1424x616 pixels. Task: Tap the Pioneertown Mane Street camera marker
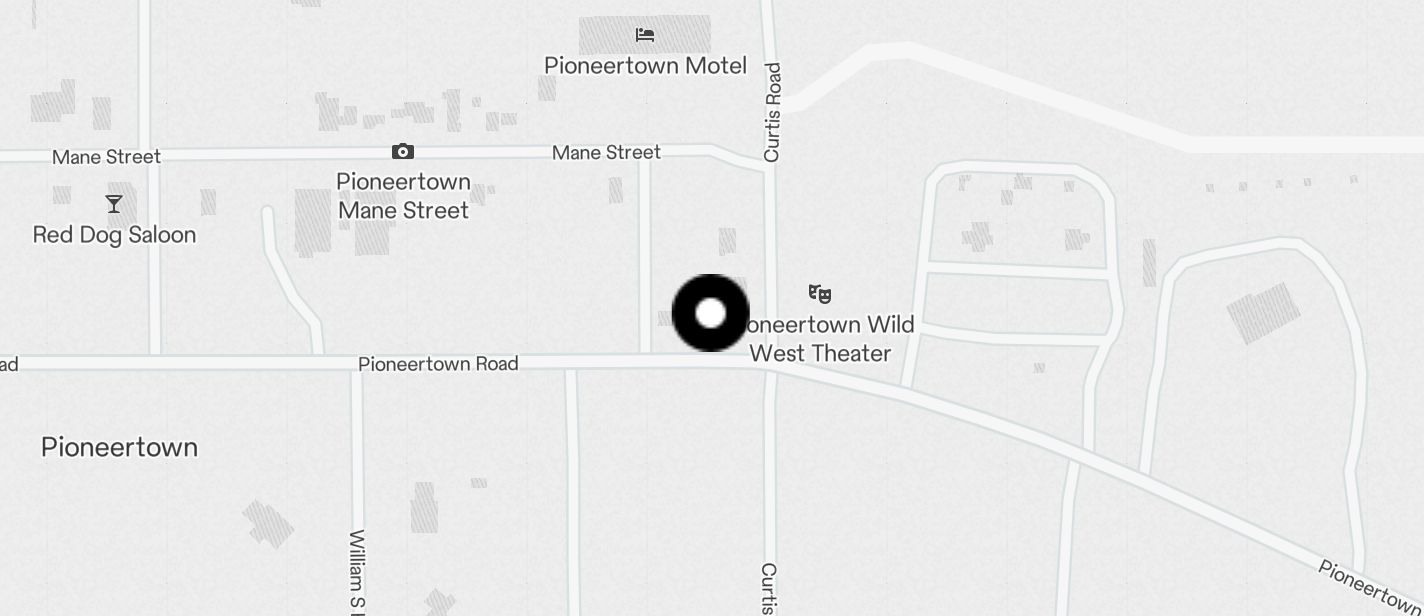tap(403, 152)
